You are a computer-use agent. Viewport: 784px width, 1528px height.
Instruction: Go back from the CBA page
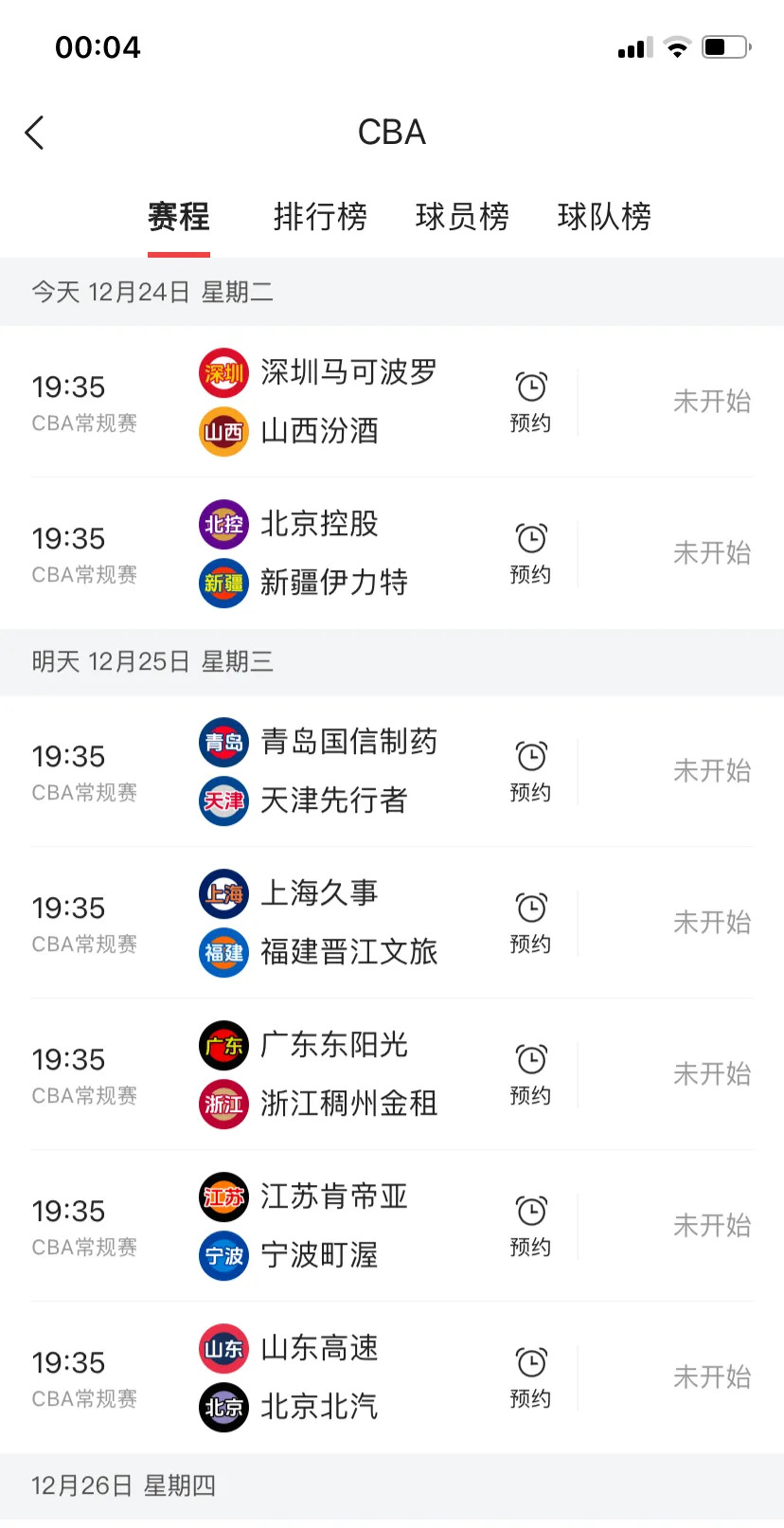click(x=35, y=133)
